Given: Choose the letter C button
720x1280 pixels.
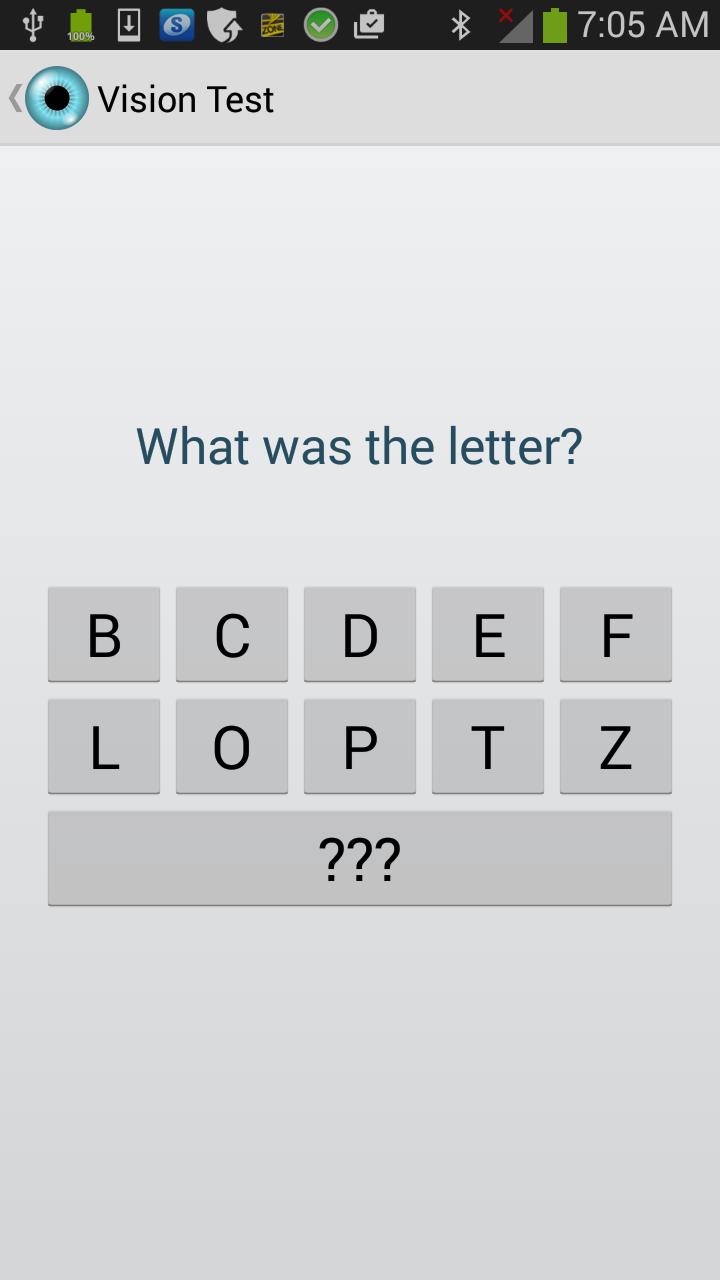Looking at the screenshot, I should (232, 635).
